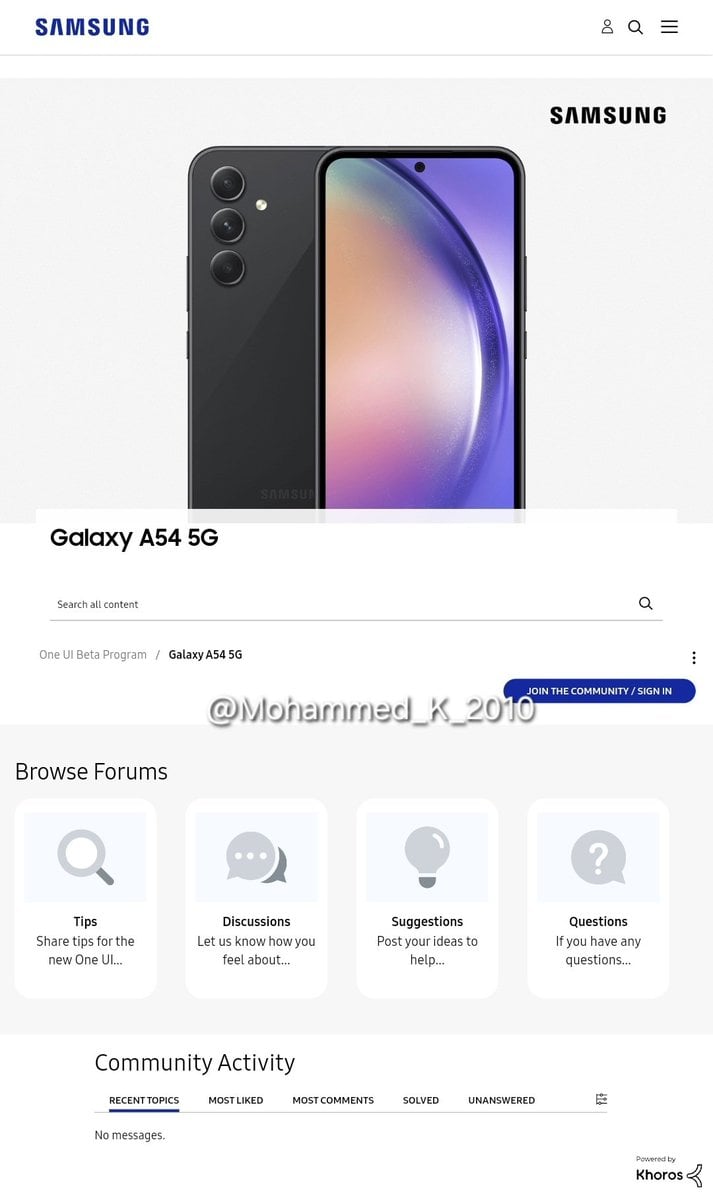The height and width of the screenshot is (1200, 713).
Task: Switch to the Unanswered tab
Action: (x=501, y=1100)
